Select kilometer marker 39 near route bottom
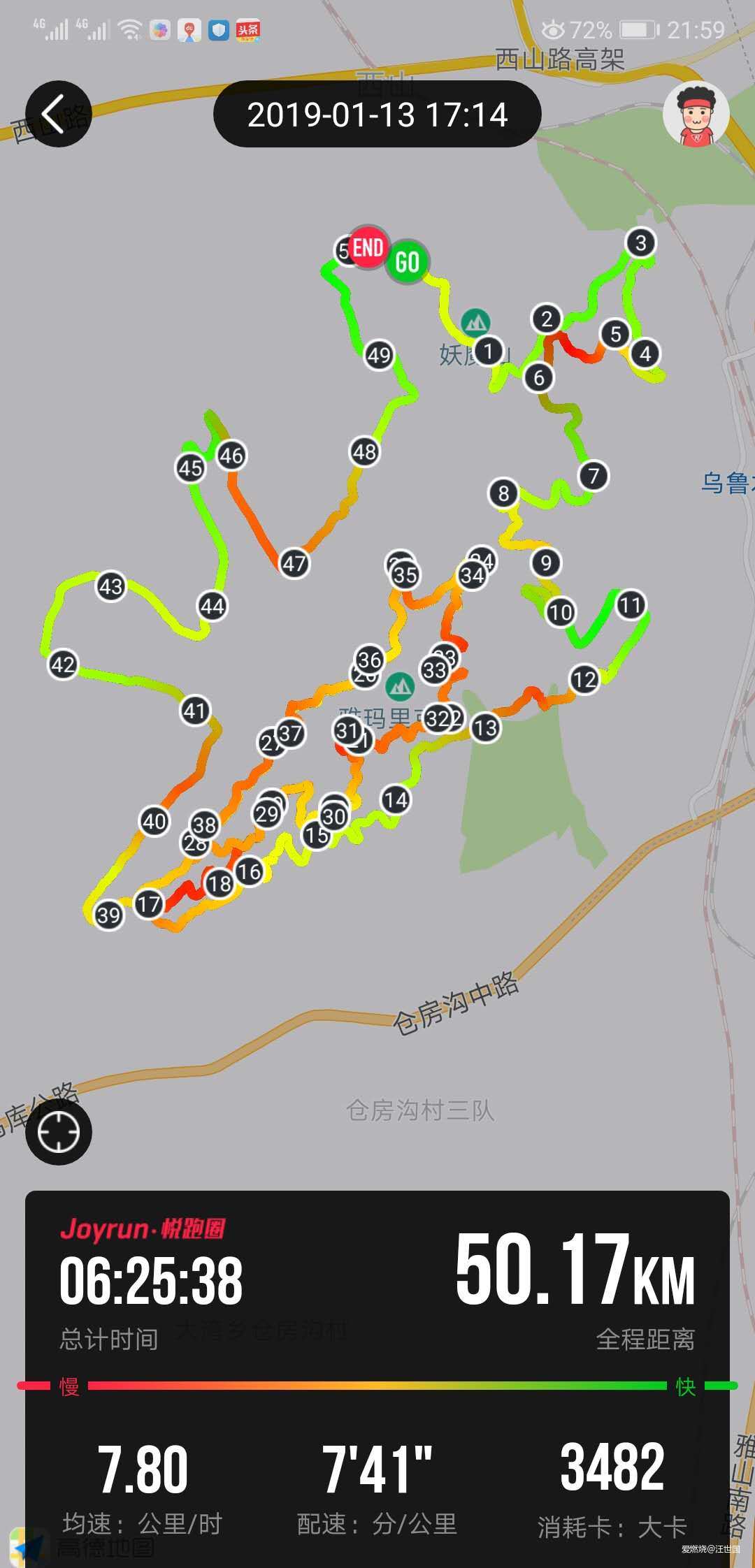This screenshot has width=755, height=1568. 109,913
